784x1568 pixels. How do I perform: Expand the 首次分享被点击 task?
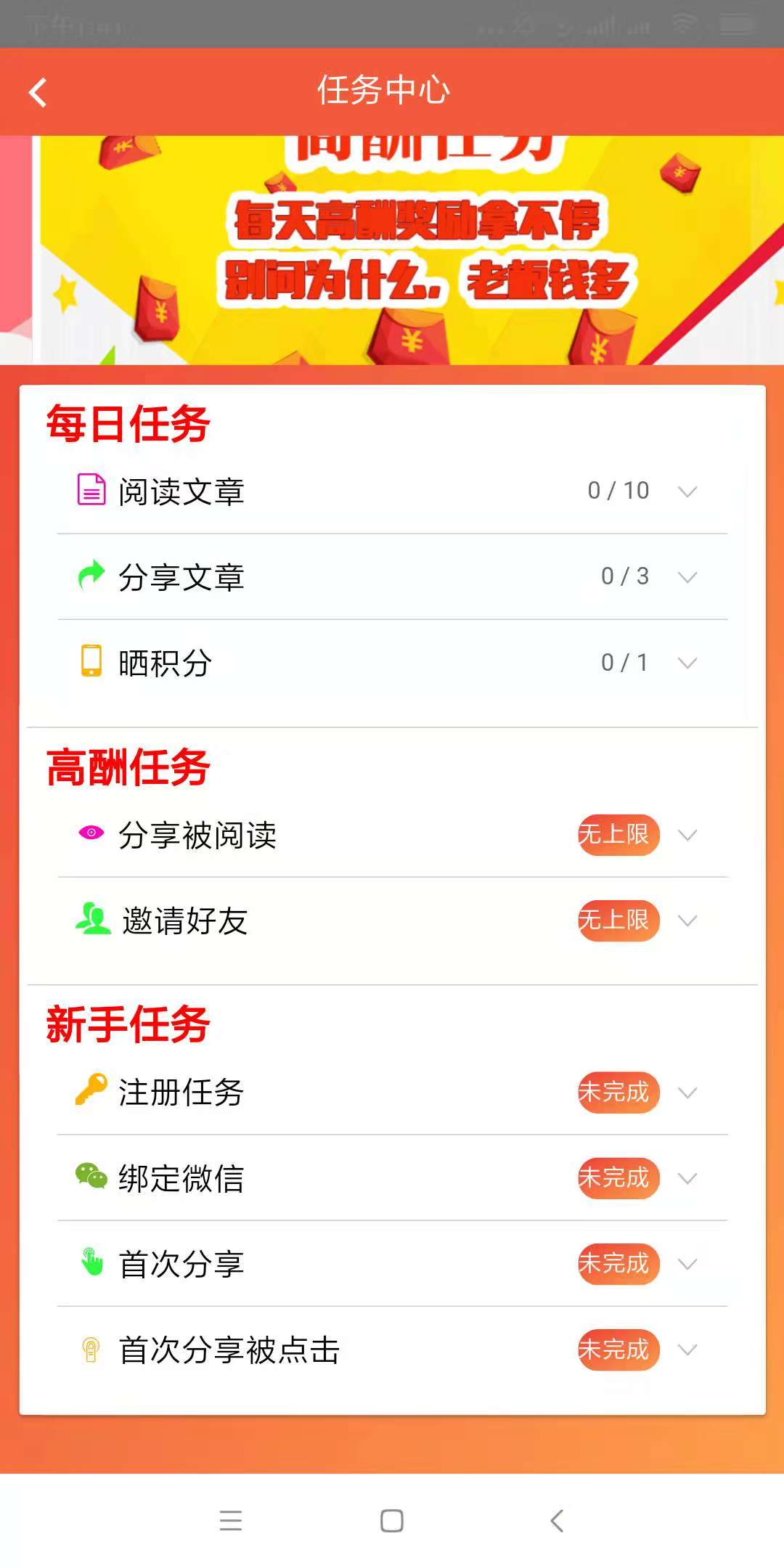(392, 1350)
